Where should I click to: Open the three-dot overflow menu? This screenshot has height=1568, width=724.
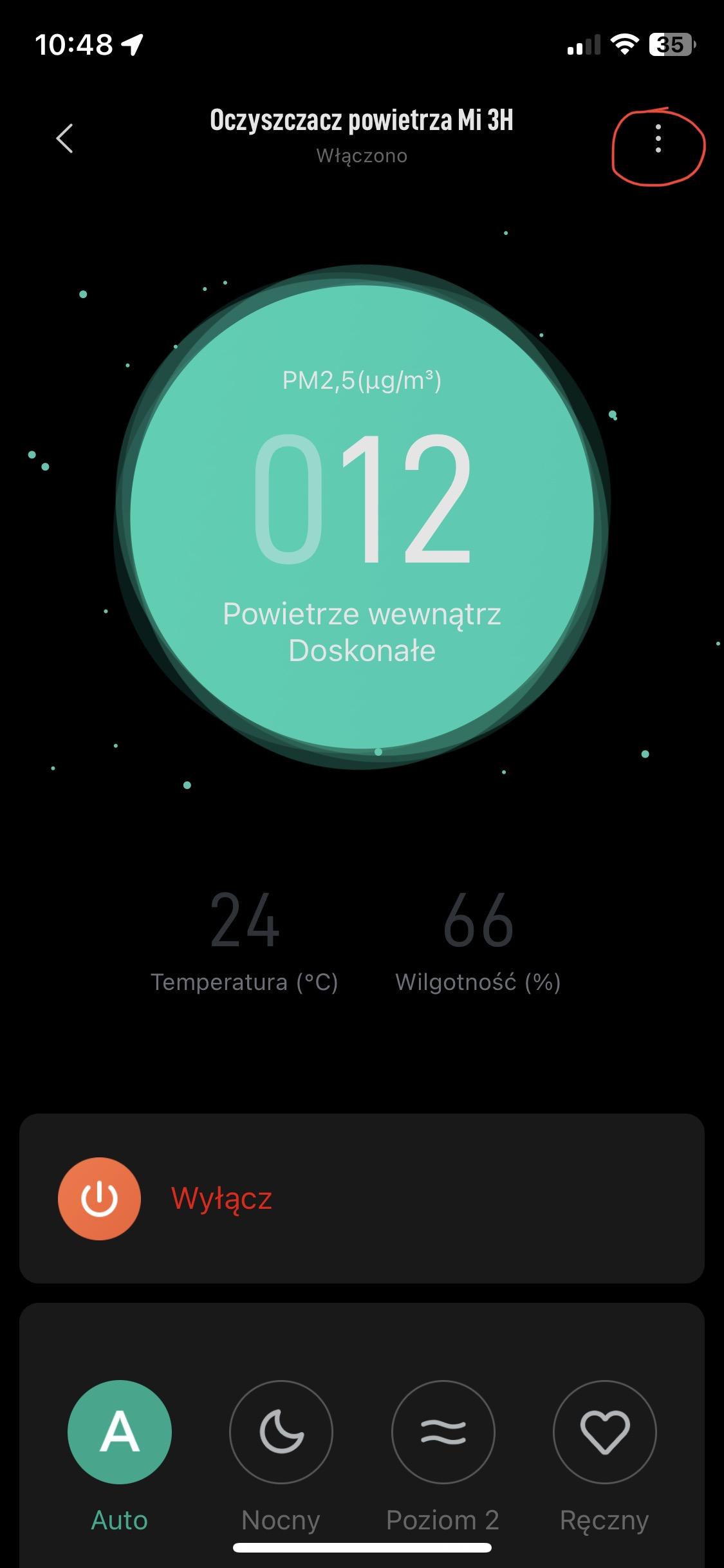657,139
